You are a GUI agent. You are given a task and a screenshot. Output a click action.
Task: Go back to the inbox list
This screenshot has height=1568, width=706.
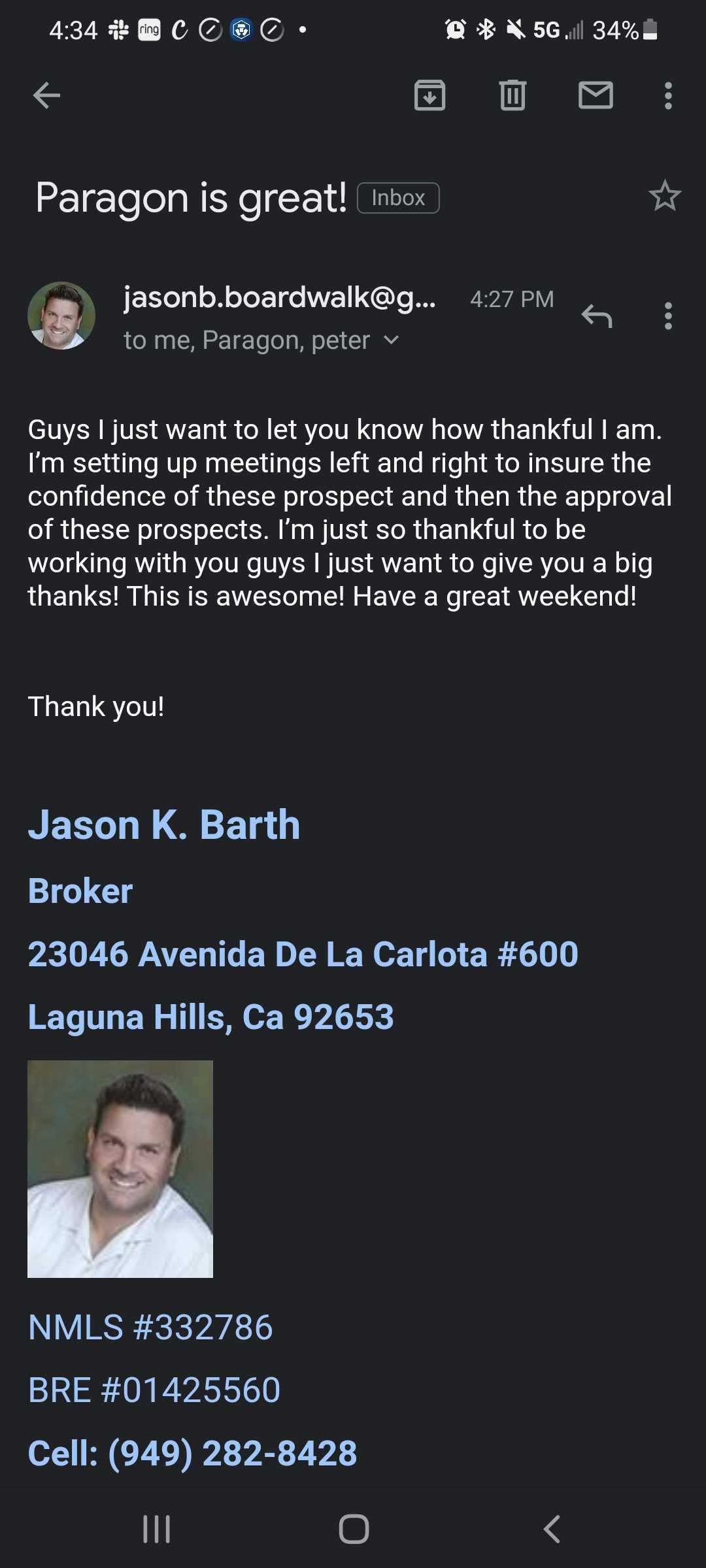tap(46, 95)
